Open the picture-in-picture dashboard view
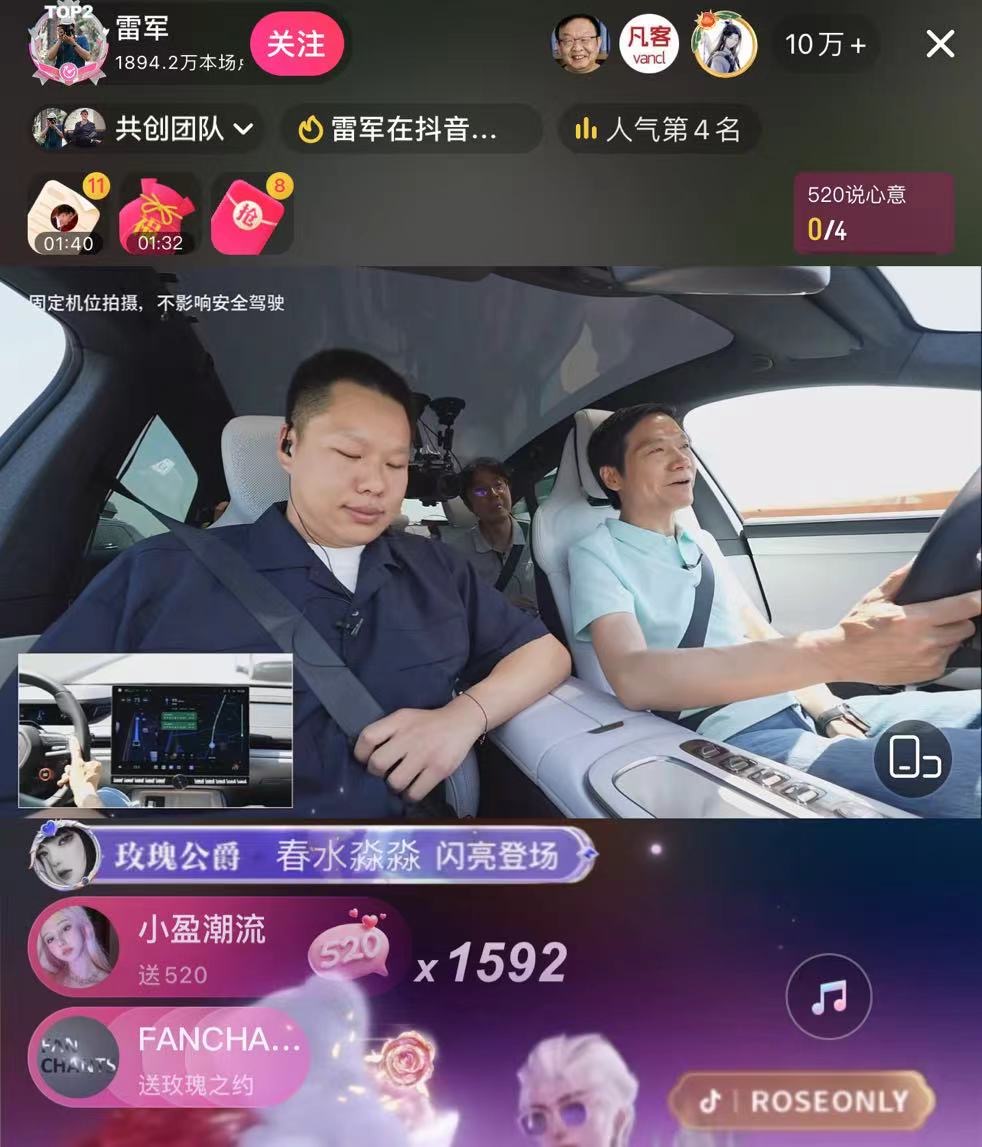The image size is (982, 1147). pyautogui.click(x=156, y=730)
